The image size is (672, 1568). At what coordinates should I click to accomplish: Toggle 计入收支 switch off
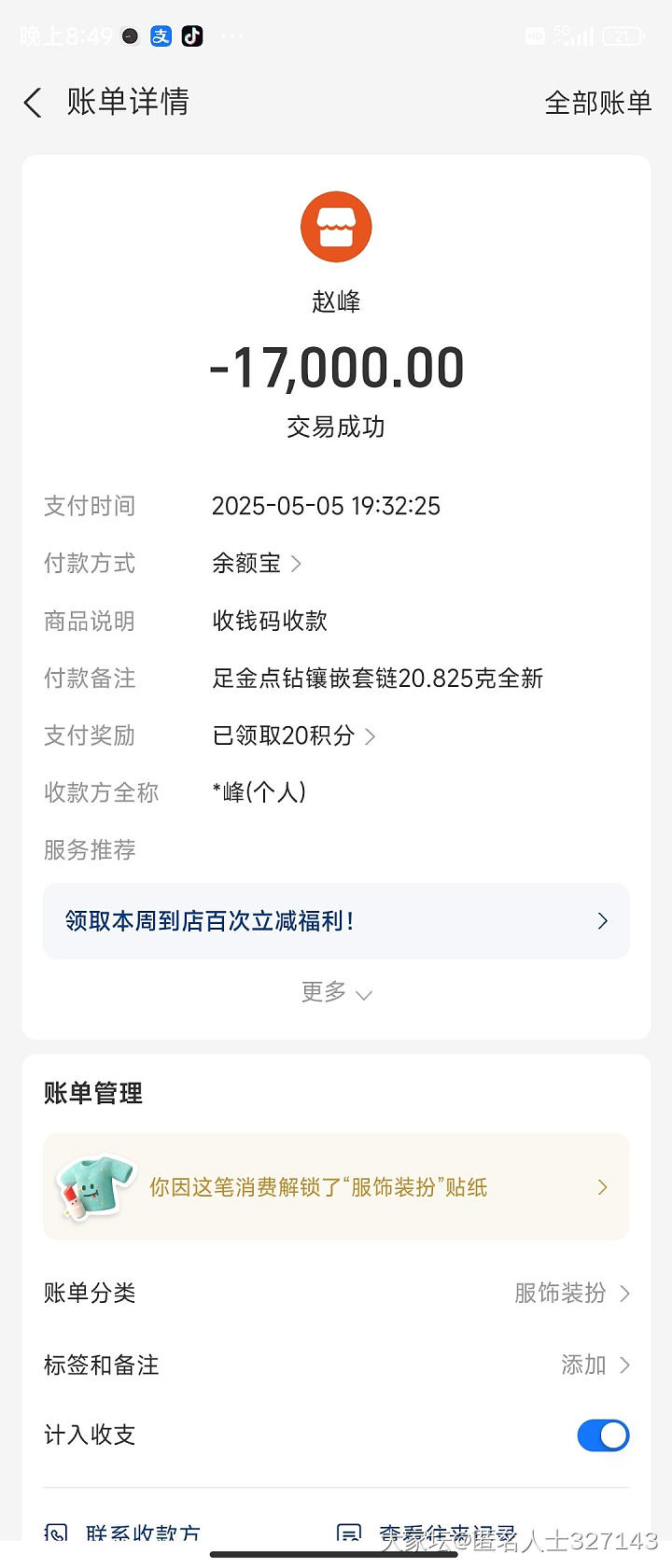click(603, 1435)
